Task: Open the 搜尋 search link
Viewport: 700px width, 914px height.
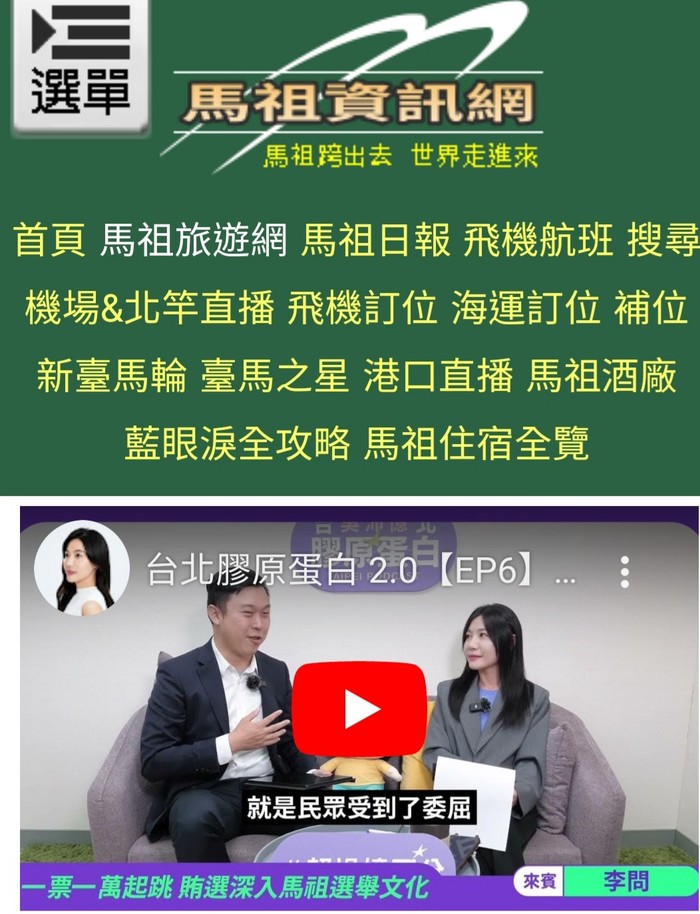Action: (657, 242)
